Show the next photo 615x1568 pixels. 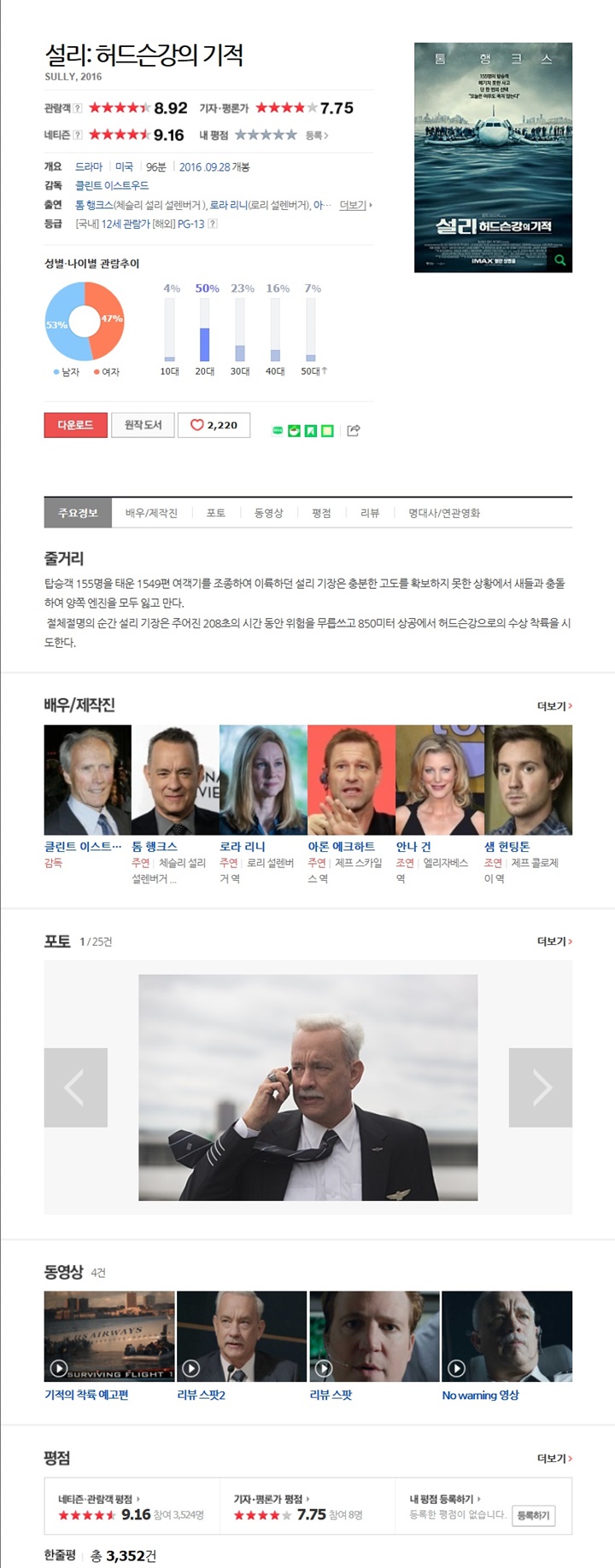tap(541, 1087)
